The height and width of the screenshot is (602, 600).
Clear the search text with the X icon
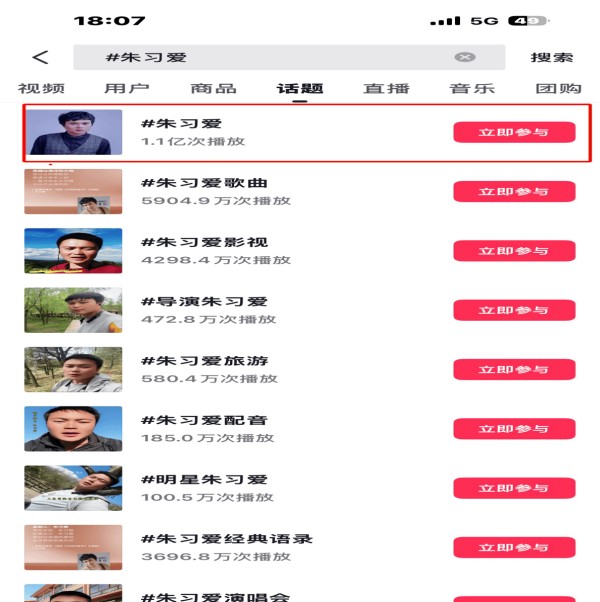(x=465, y=58)
